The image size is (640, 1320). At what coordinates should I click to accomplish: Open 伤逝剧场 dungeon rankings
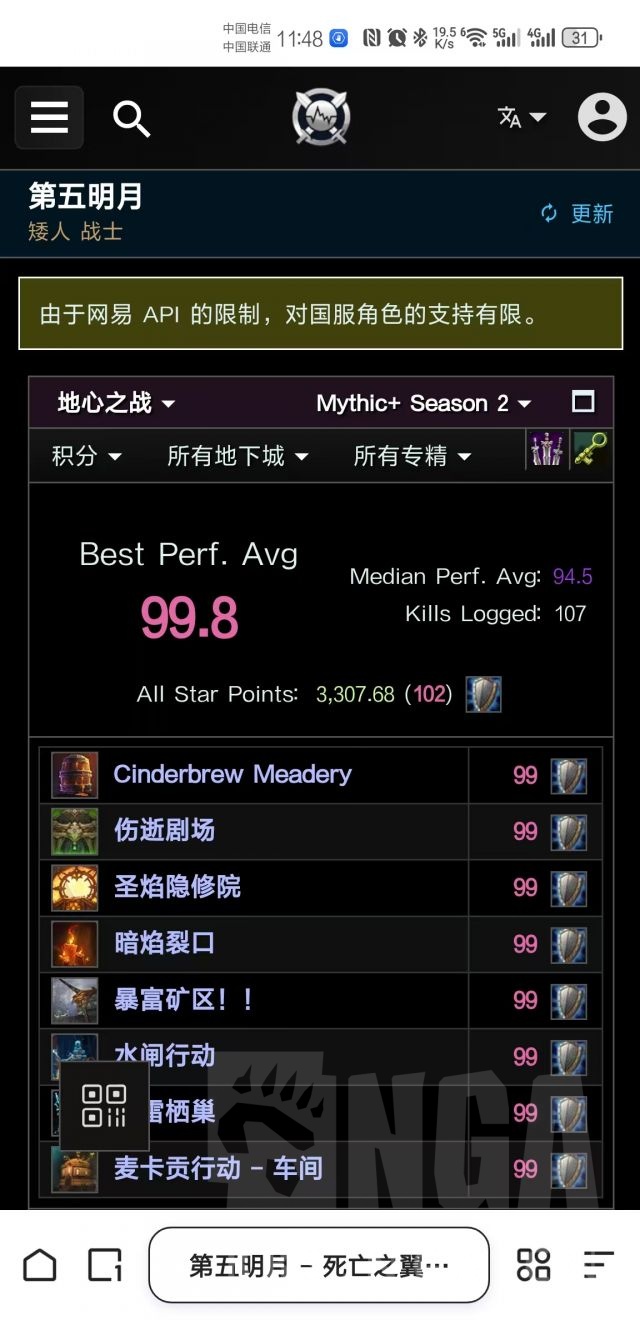point(164,830)
